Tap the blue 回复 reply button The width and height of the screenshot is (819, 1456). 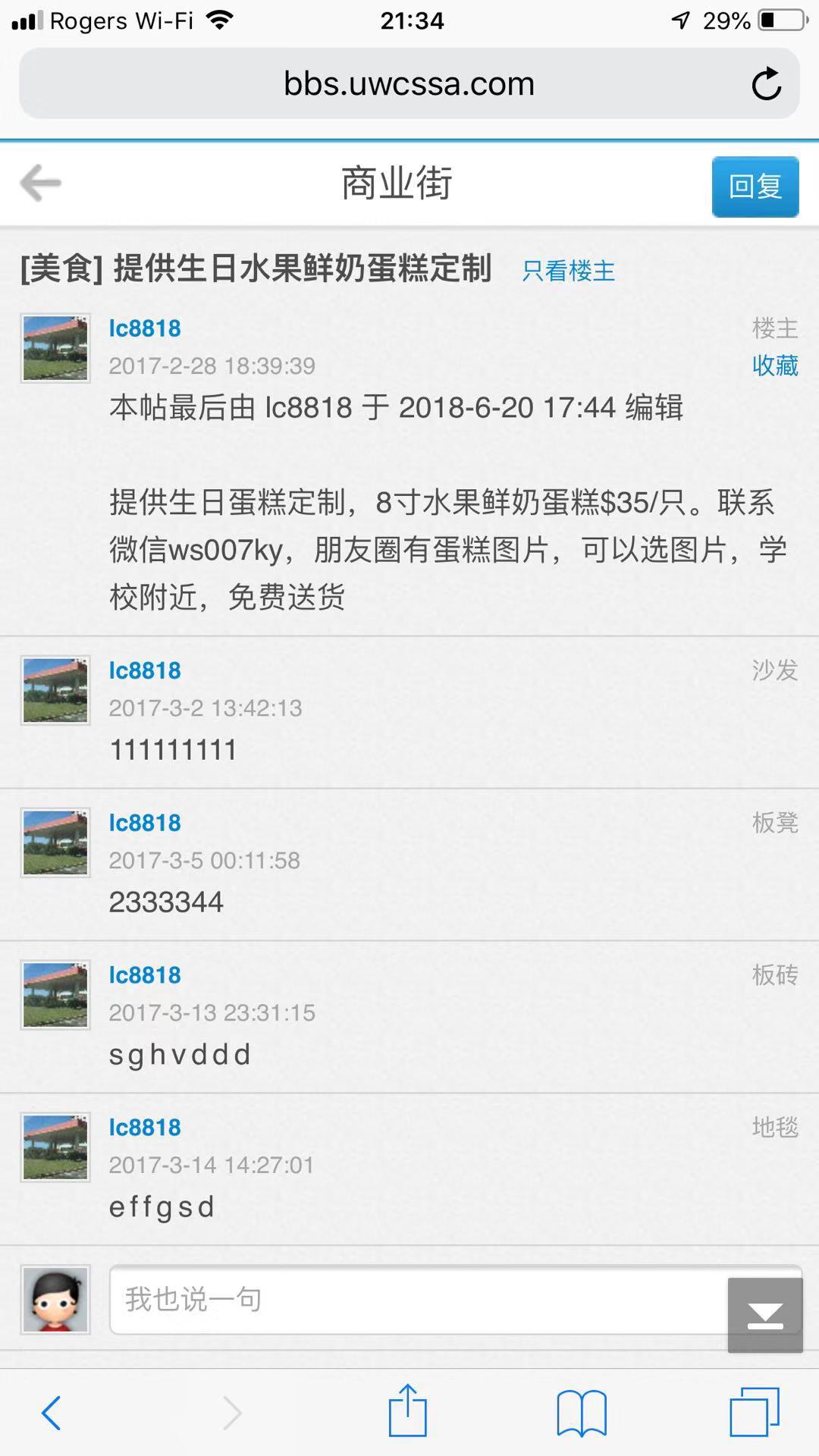tap(755, 187)
